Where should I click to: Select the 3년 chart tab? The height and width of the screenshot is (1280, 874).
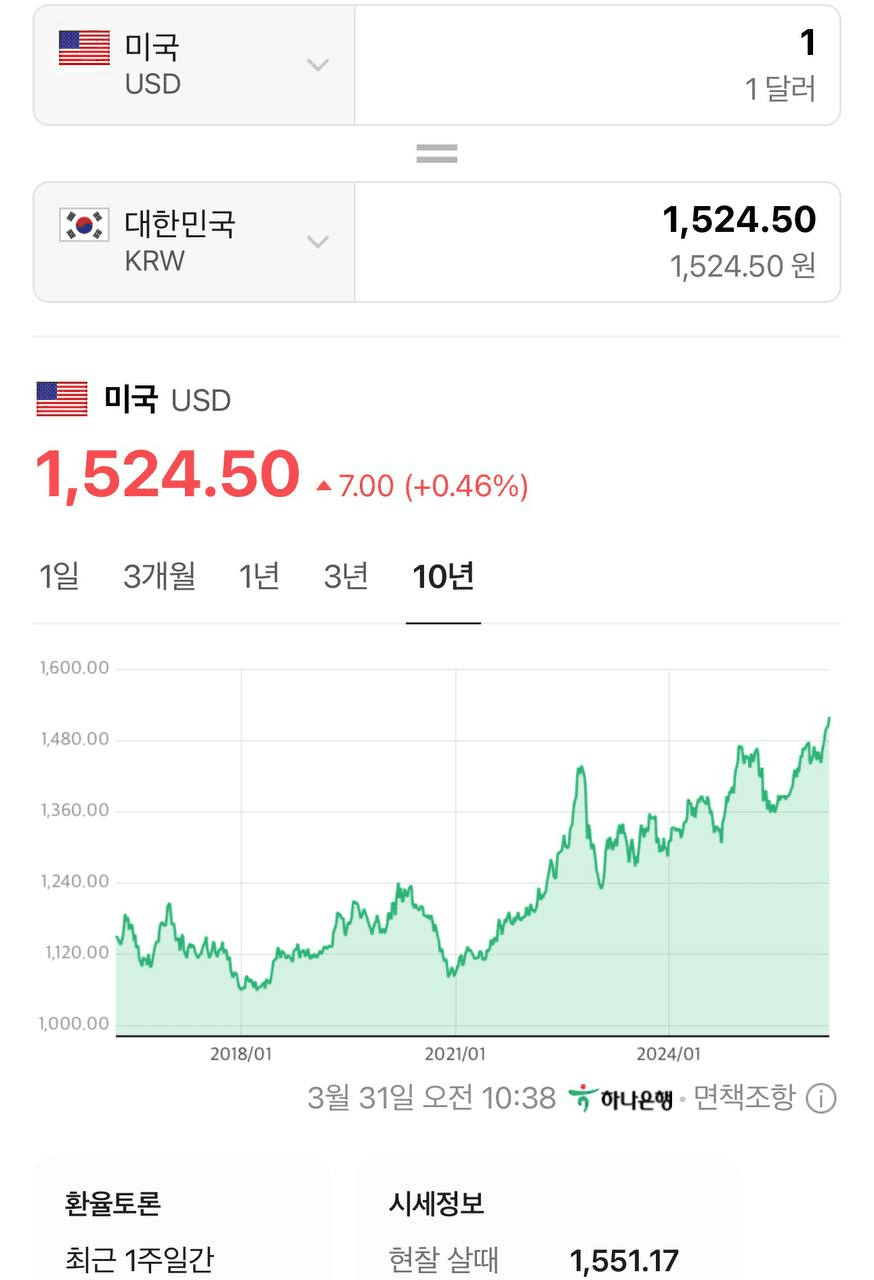click(x=346, y=577)
